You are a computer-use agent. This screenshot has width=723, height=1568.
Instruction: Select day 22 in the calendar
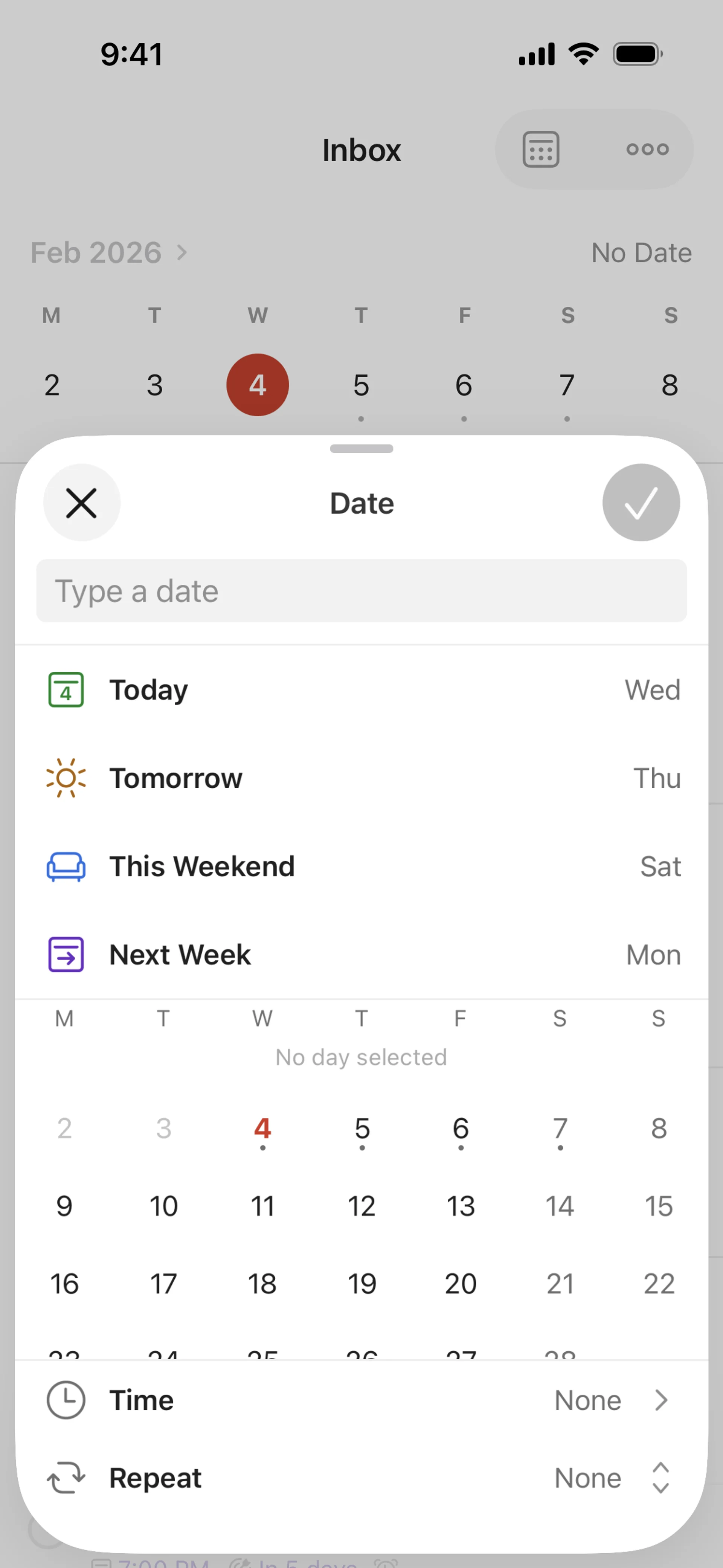click(x=659, y=1284)
